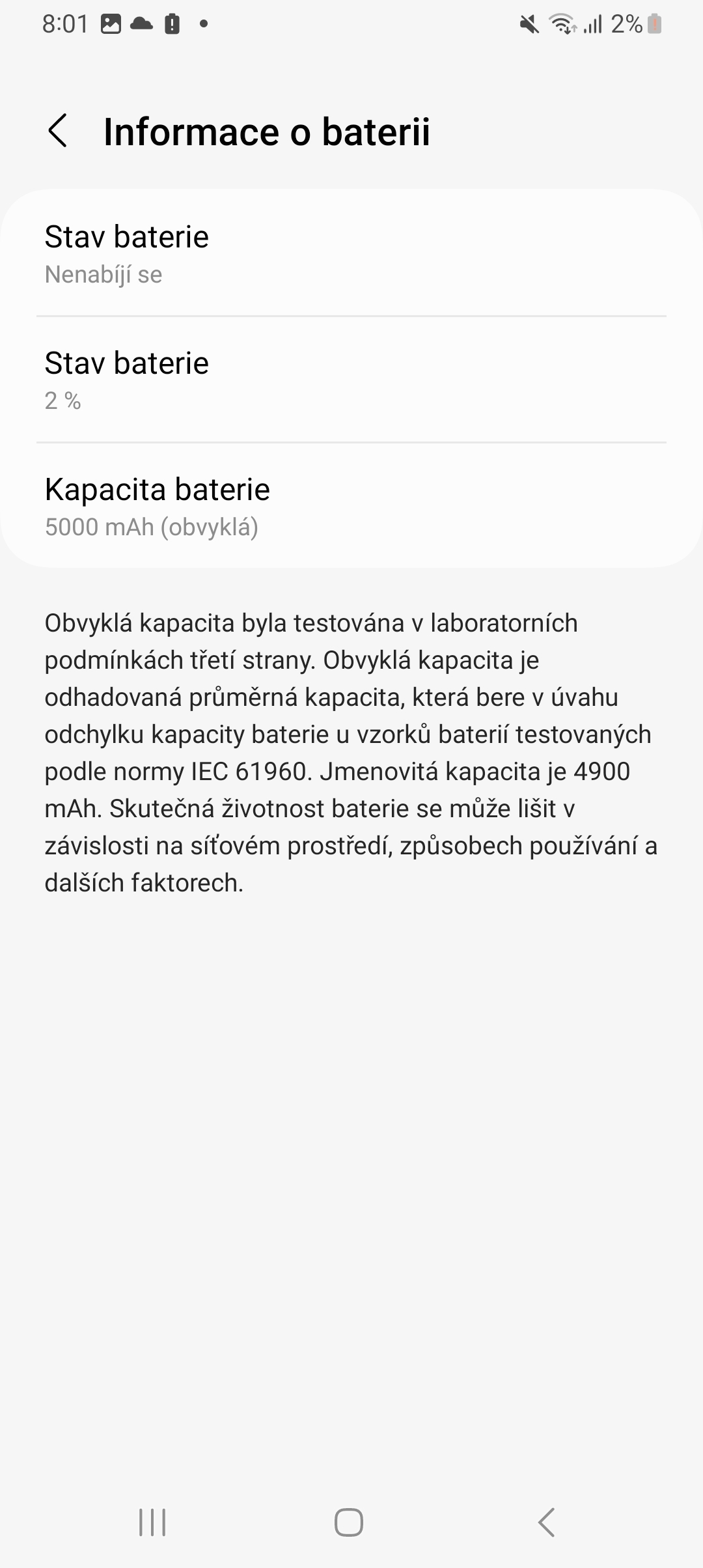Tap the back arrow beside Informace o baterii
The image size is (703, 1568).
point(59,132)
